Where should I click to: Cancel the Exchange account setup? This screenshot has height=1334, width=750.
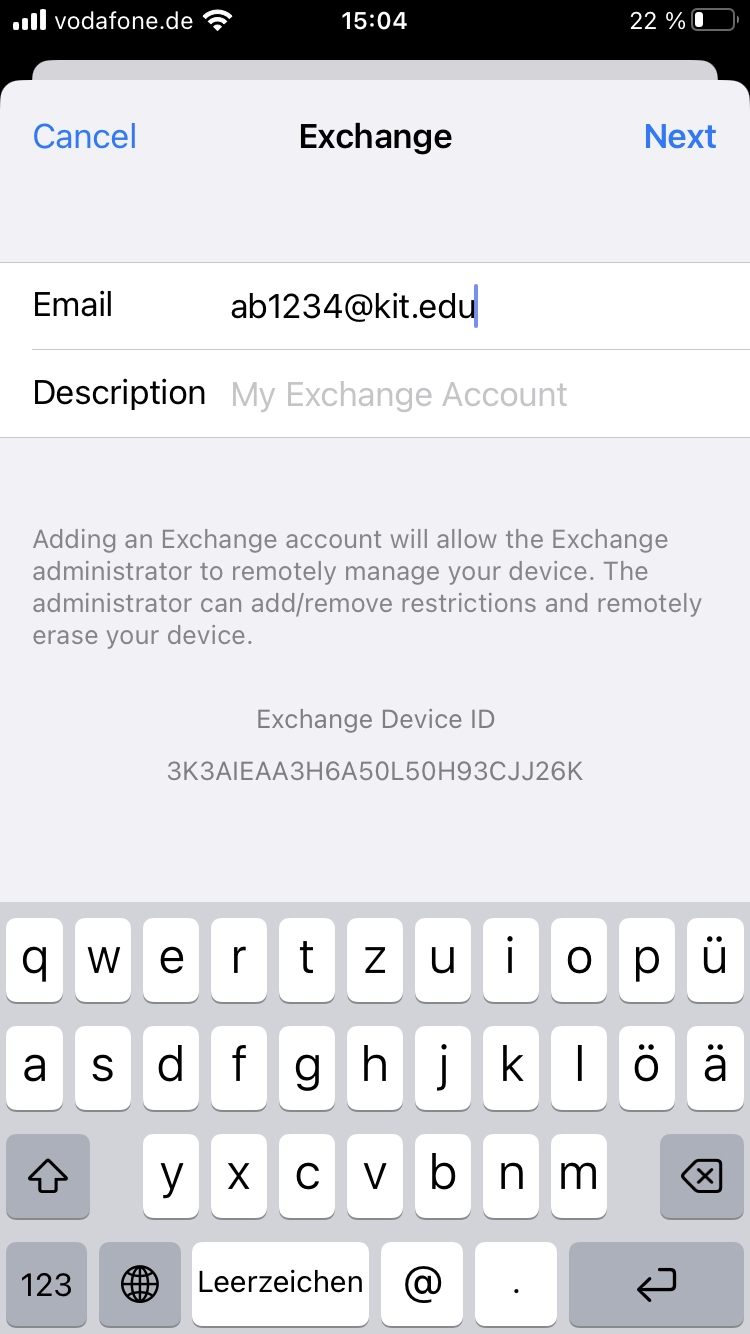(85, 137)
